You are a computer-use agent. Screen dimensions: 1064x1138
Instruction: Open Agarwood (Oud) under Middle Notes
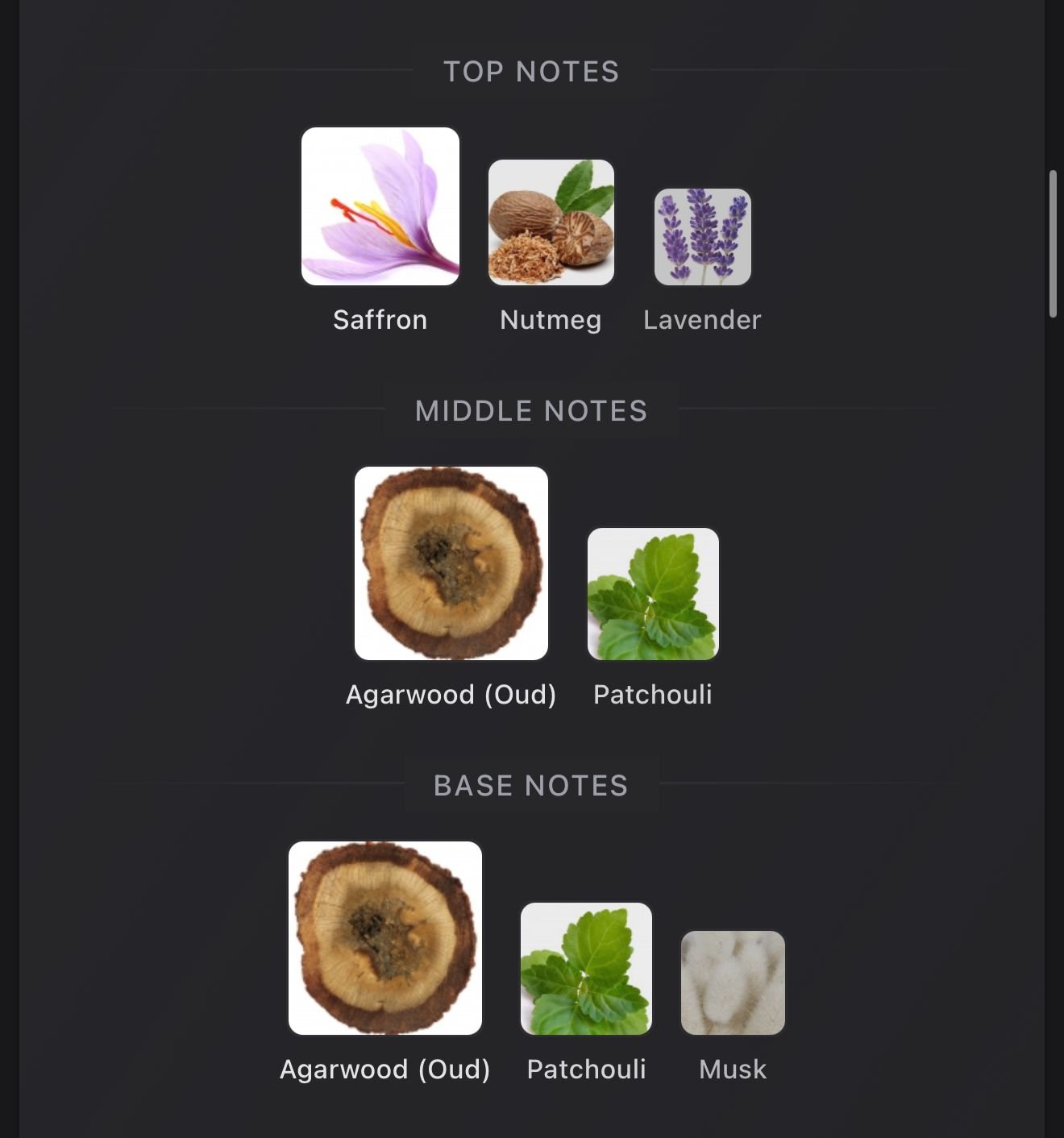pos(451,563)
